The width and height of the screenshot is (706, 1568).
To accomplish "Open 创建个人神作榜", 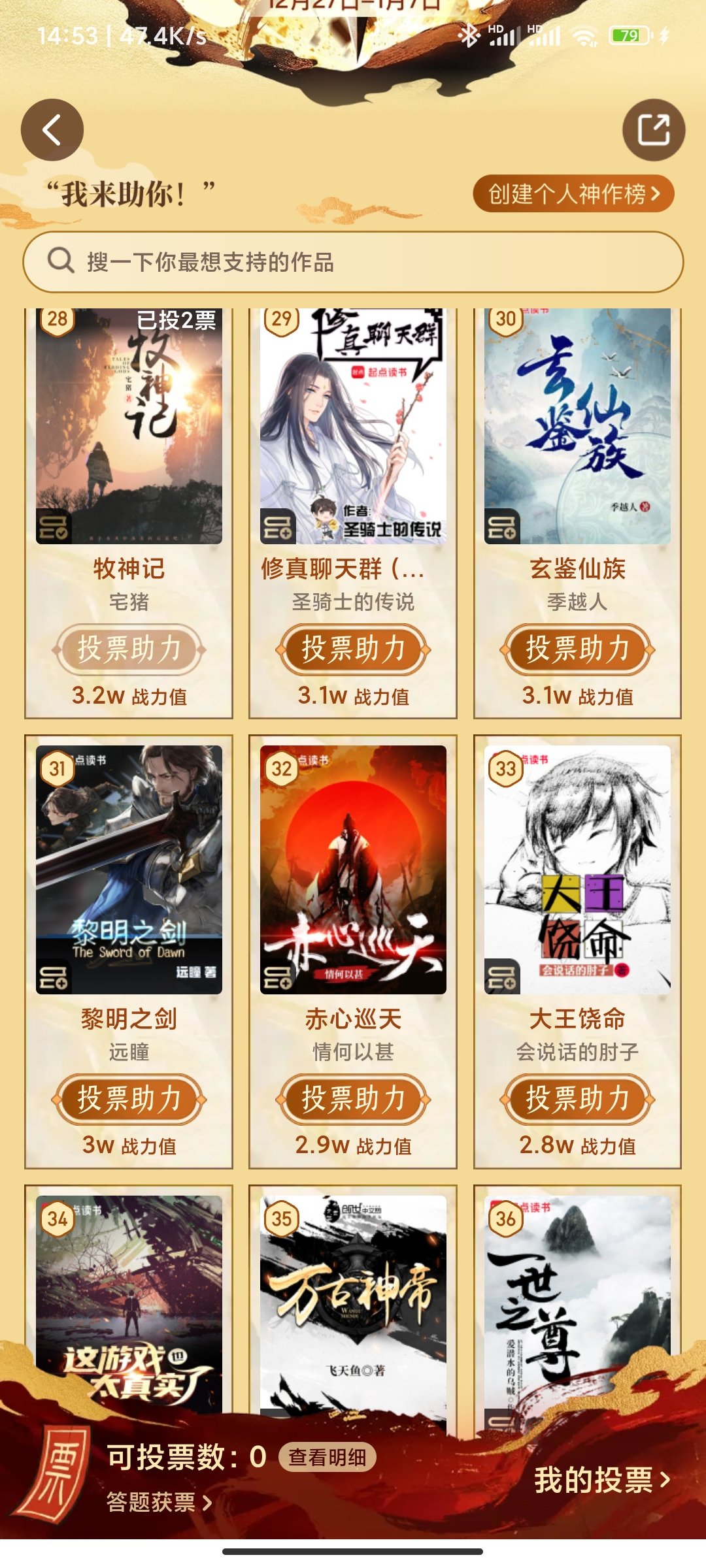I will pyautogui.click(x=573, y=193).
